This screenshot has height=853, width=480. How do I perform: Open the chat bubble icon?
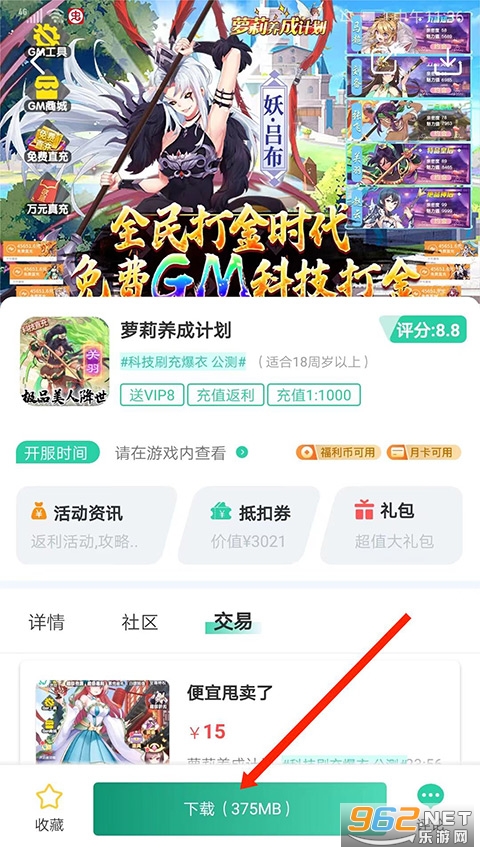click(430, 795)
